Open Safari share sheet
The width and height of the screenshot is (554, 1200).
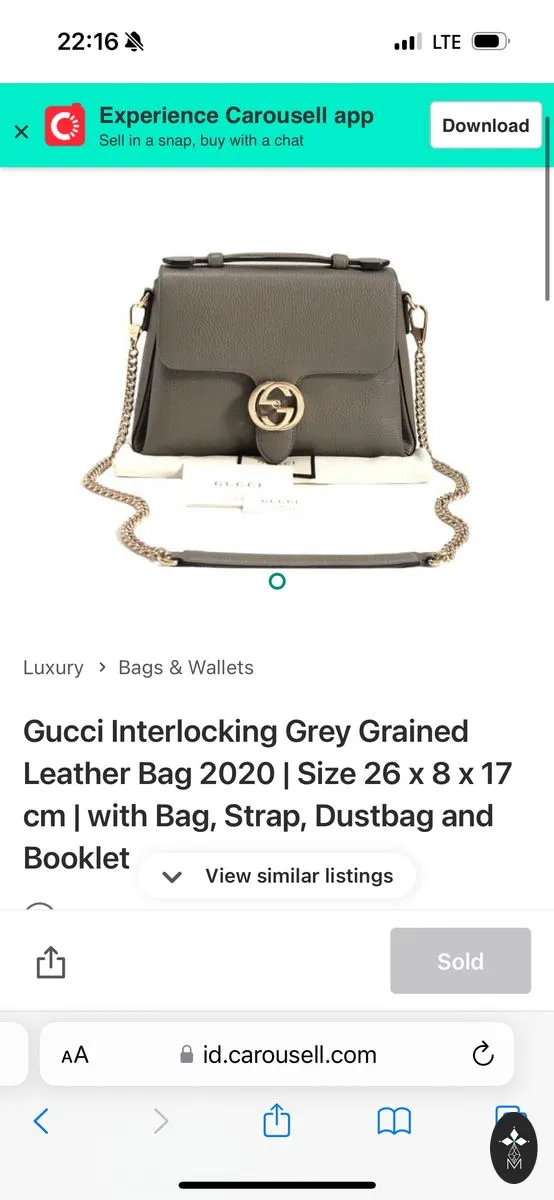(276, 1120)
